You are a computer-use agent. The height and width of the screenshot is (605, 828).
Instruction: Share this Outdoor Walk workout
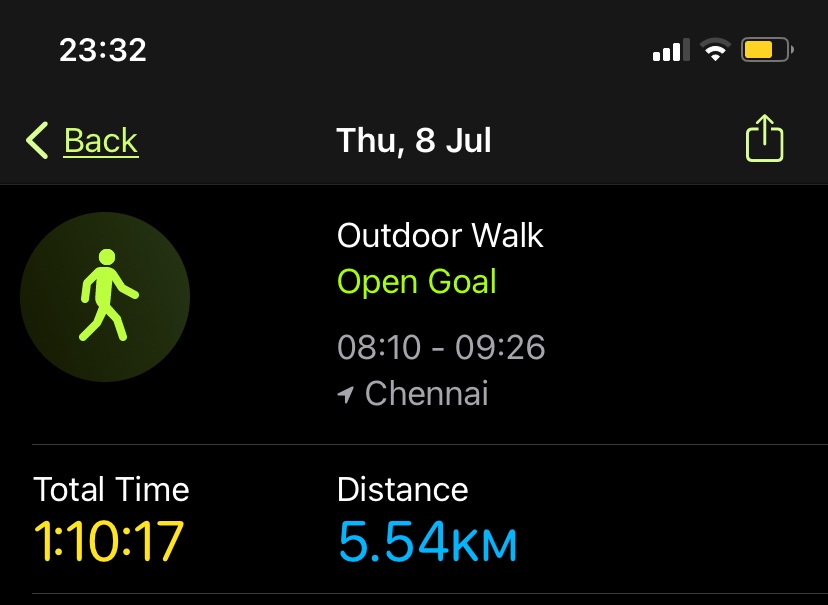click(764, 138)
